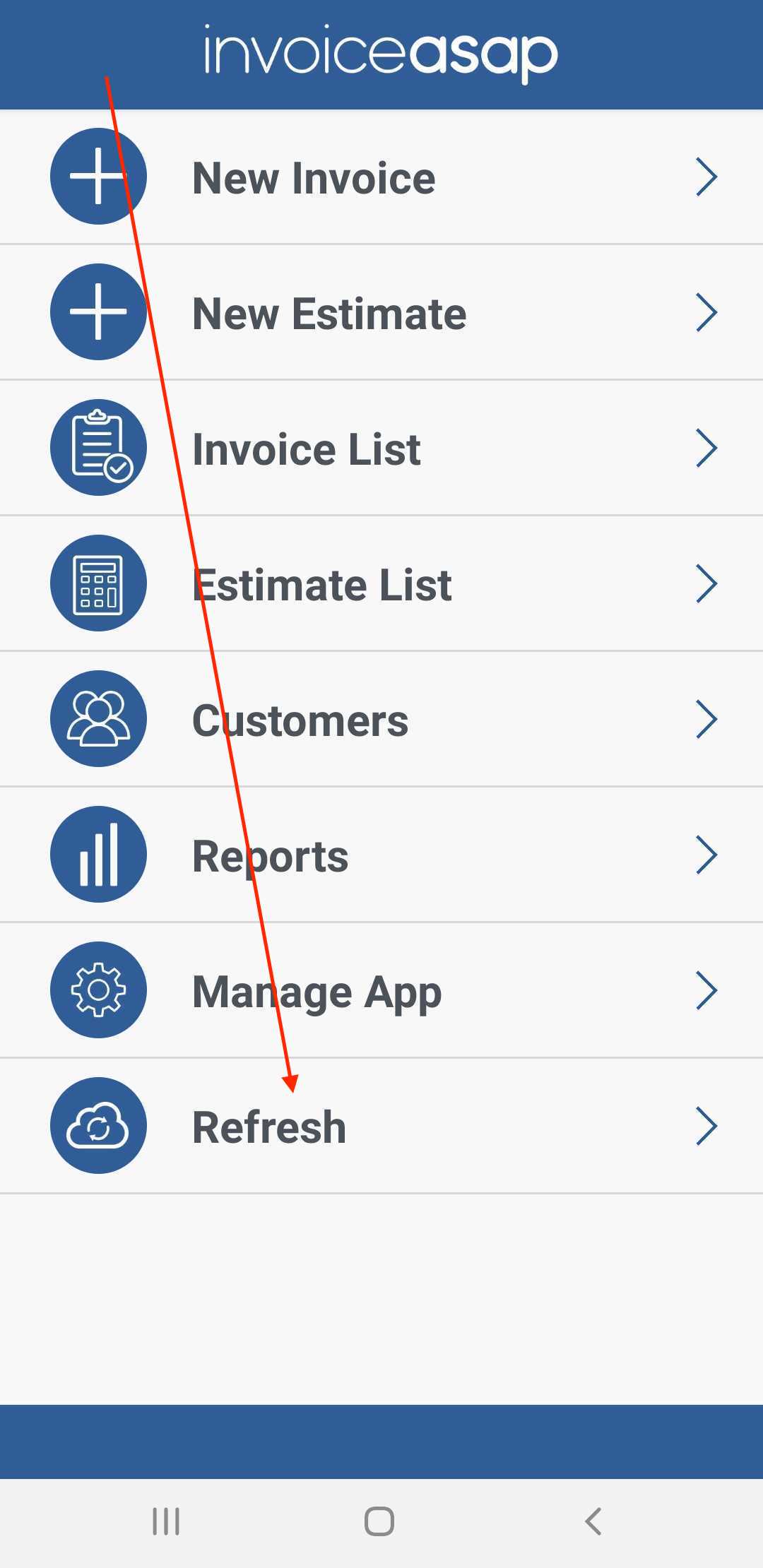The width and height of the screenshot is (763, 1568).
Task: Open the Invoice List
Action: tap(307, 449)
